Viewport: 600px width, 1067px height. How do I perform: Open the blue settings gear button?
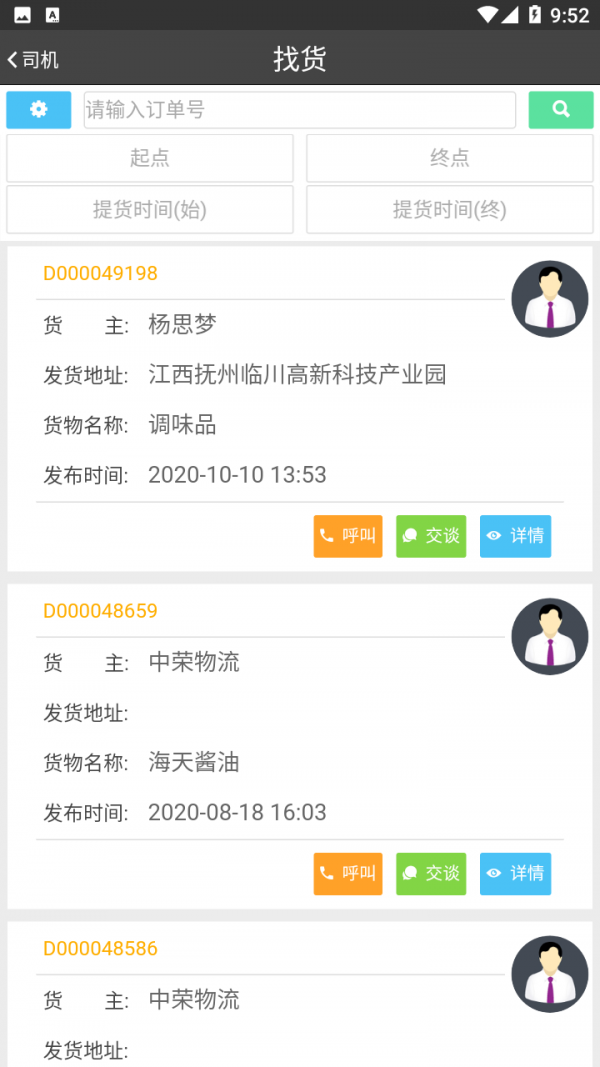pos(39,110)
